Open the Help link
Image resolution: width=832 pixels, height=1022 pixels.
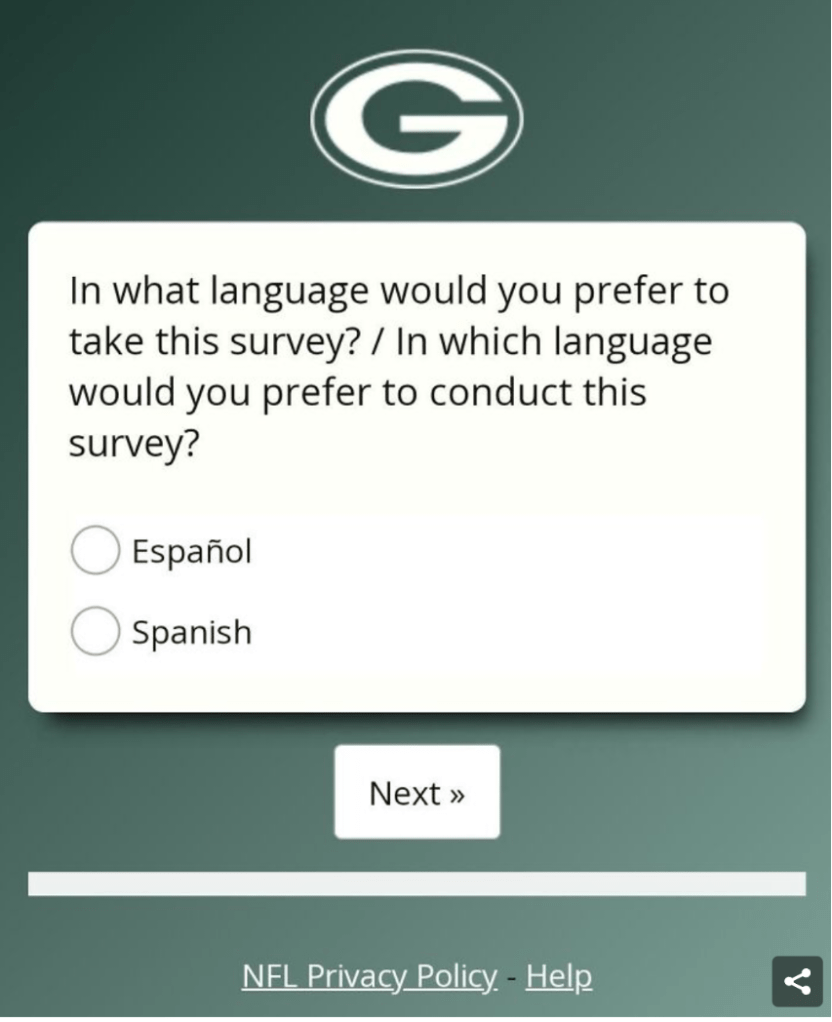(x=559, y=976)
